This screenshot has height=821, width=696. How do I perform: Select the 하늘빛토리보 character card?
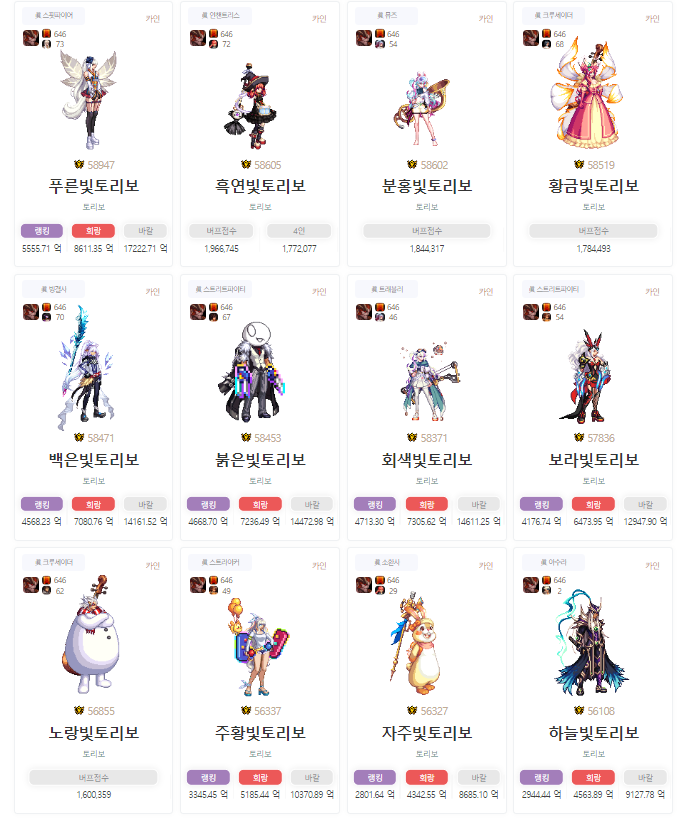click(x=593, y=732)
